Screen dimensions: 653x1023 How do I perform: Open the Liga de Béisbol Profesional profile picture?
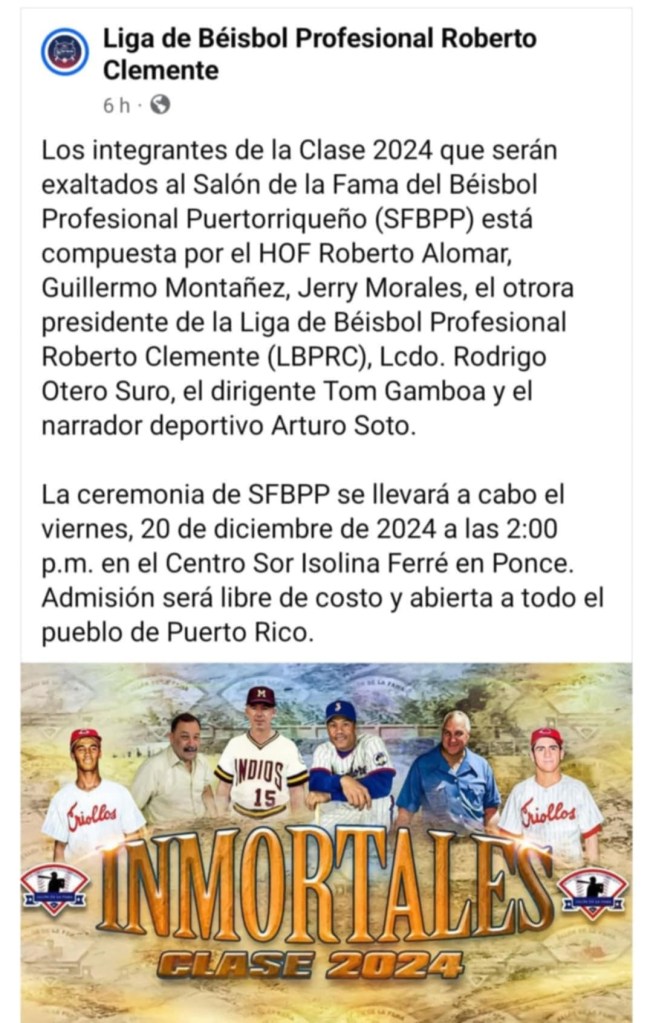click(65, 52)
